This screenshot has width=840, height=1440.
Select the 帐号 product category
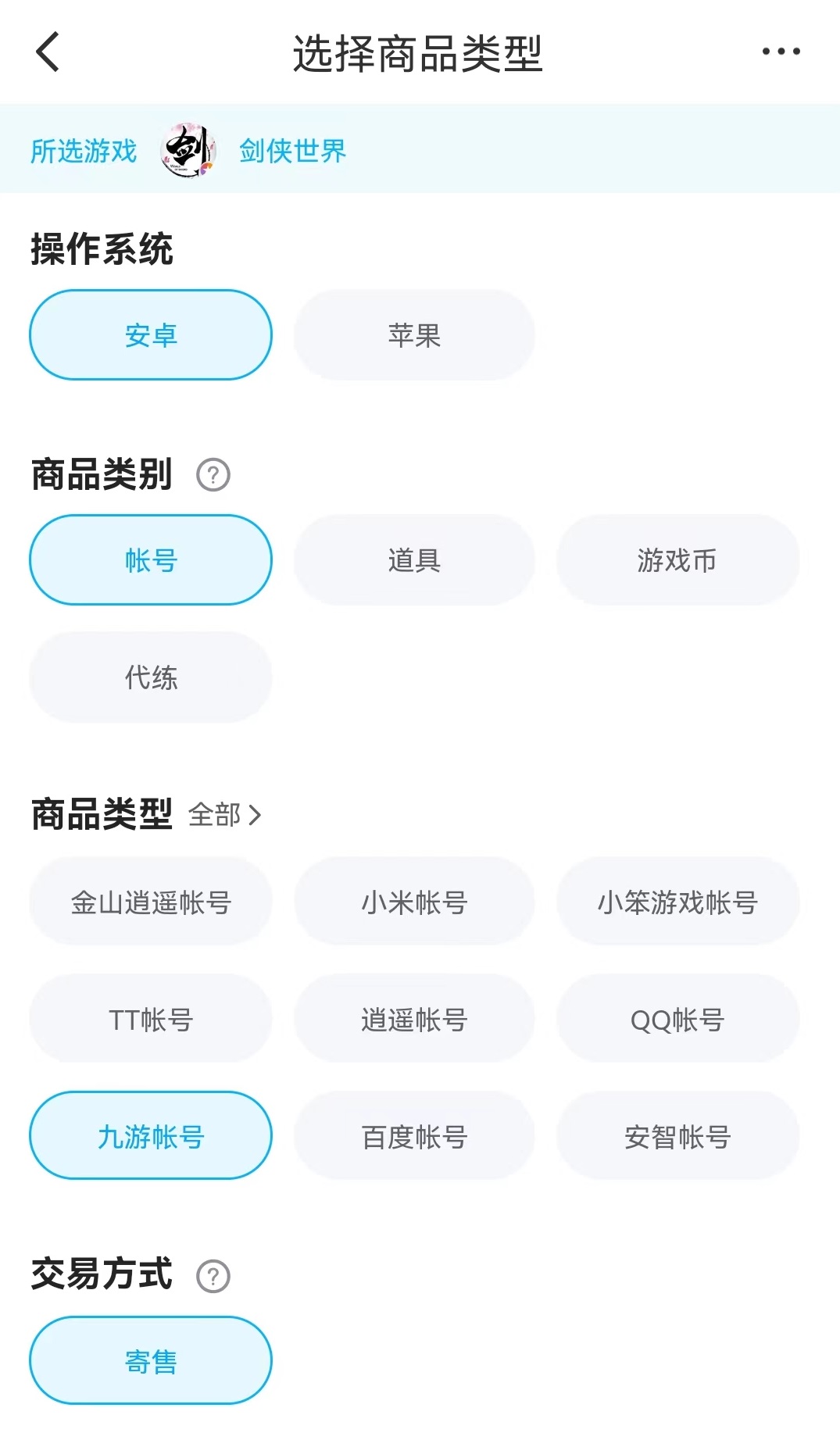coord(151,560)
